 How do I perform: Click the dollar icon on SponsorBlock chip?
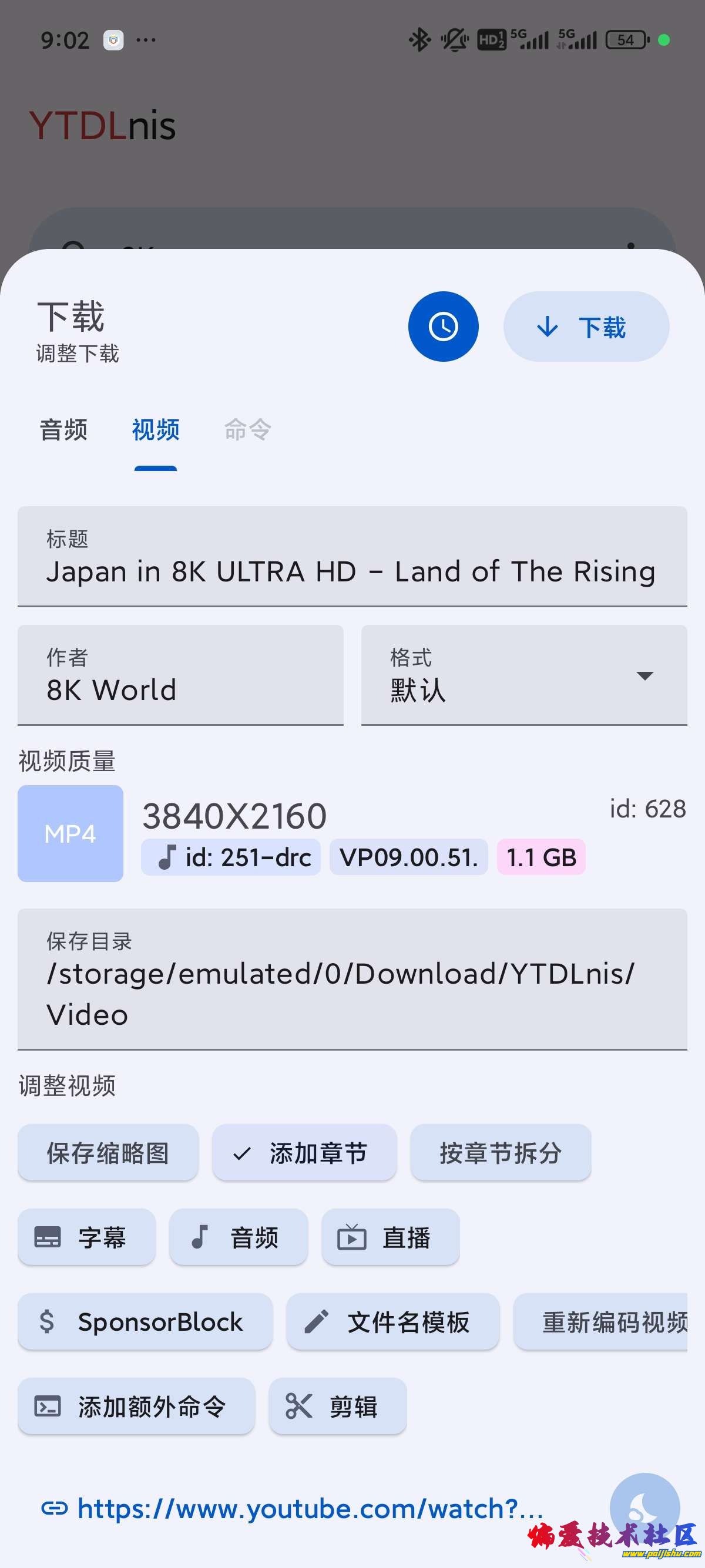coord(49,1322)
